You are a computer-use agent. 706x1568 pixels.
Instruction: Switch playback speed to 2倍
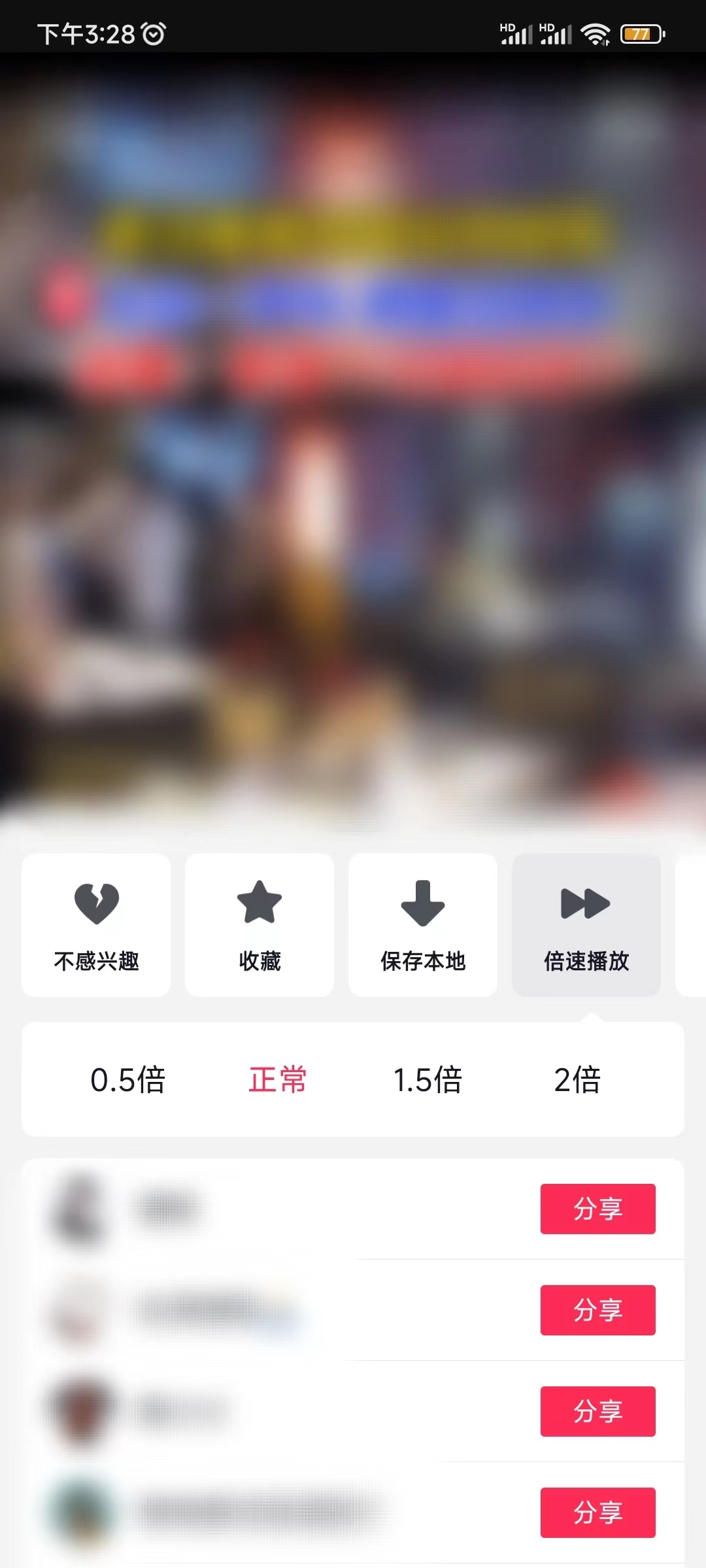[577, 1080]
